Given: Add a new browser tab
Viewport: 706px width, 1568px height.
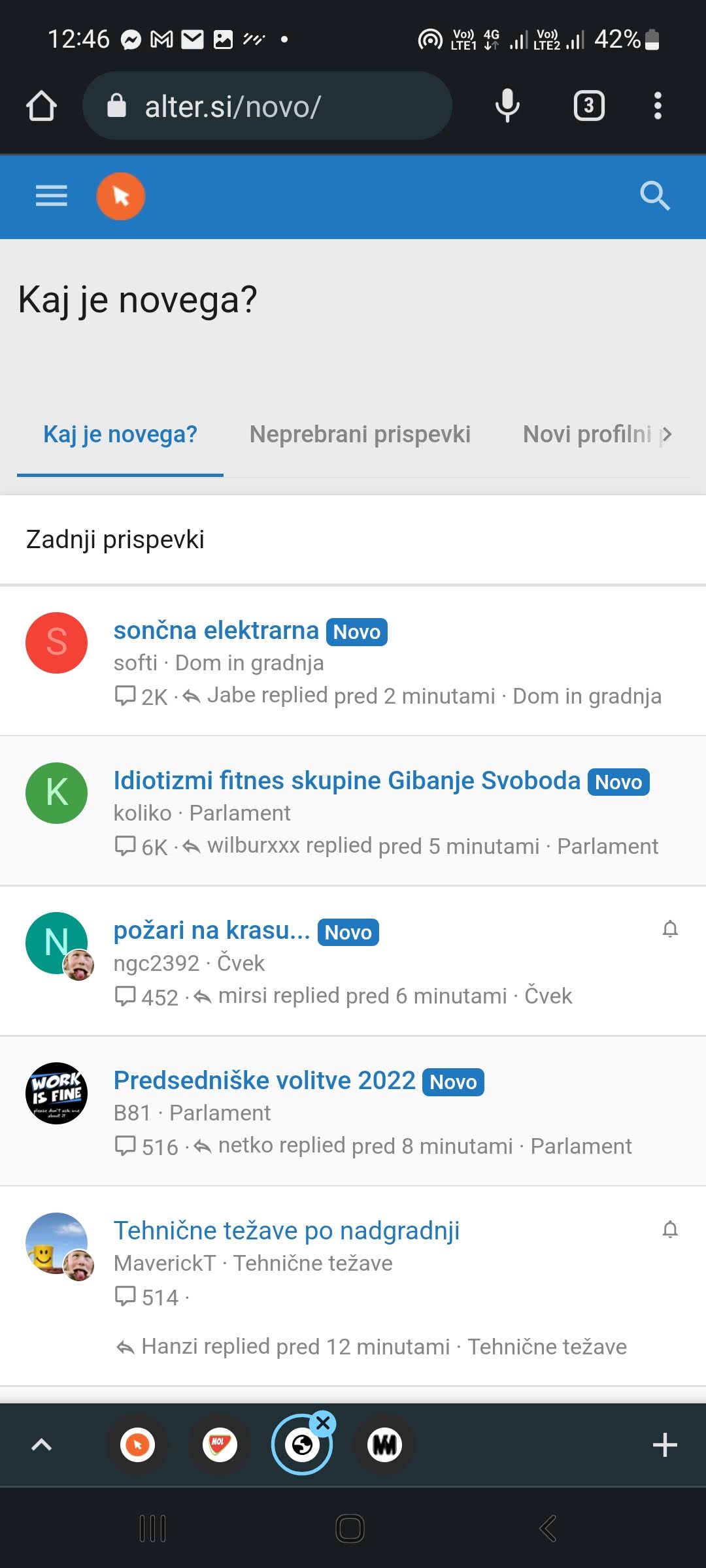Looking at the screenshot, I should pos(664,1445).
